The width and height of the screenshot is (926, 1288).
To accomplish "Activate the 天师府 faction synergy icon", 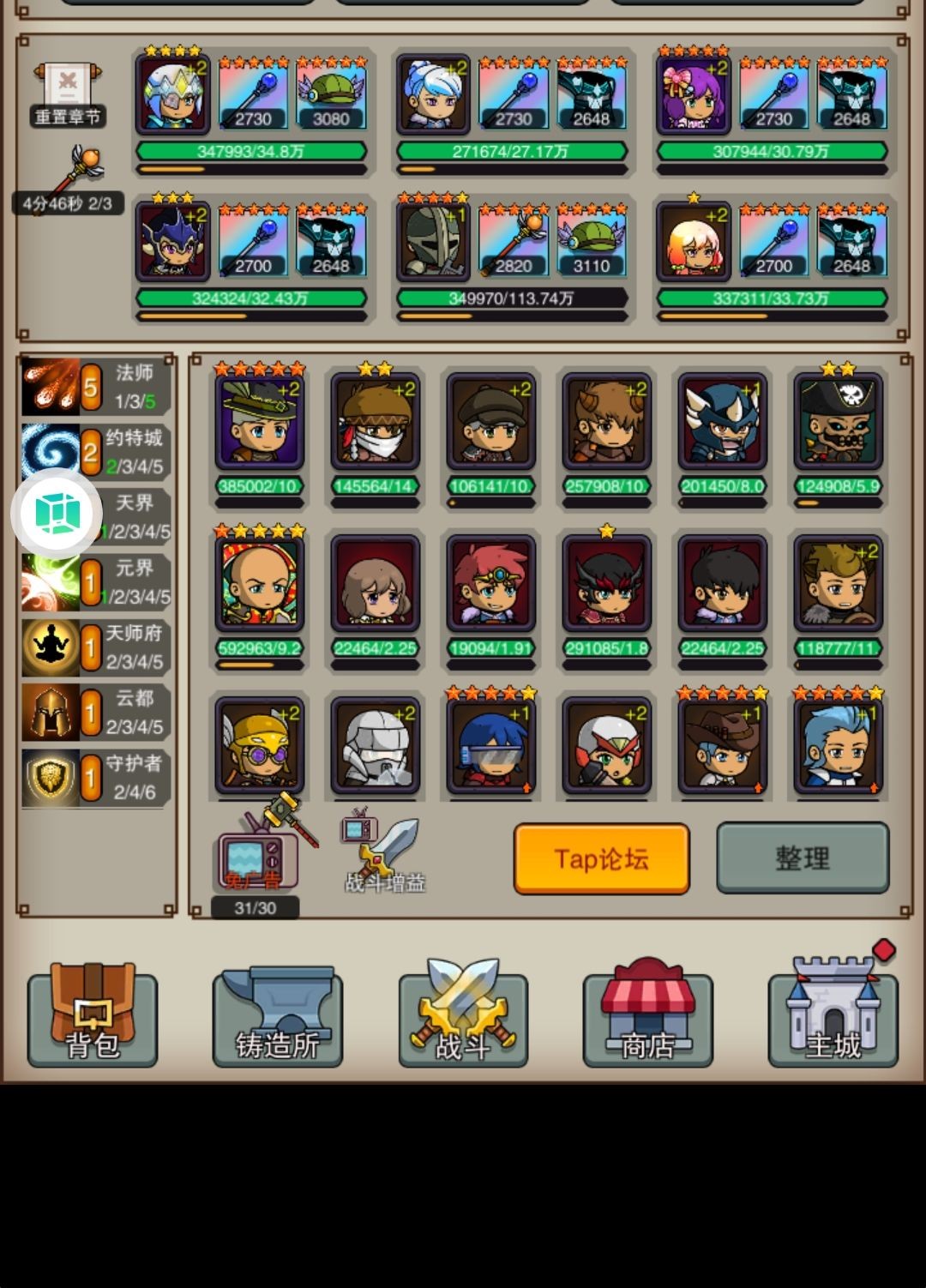I will [51, 644].
